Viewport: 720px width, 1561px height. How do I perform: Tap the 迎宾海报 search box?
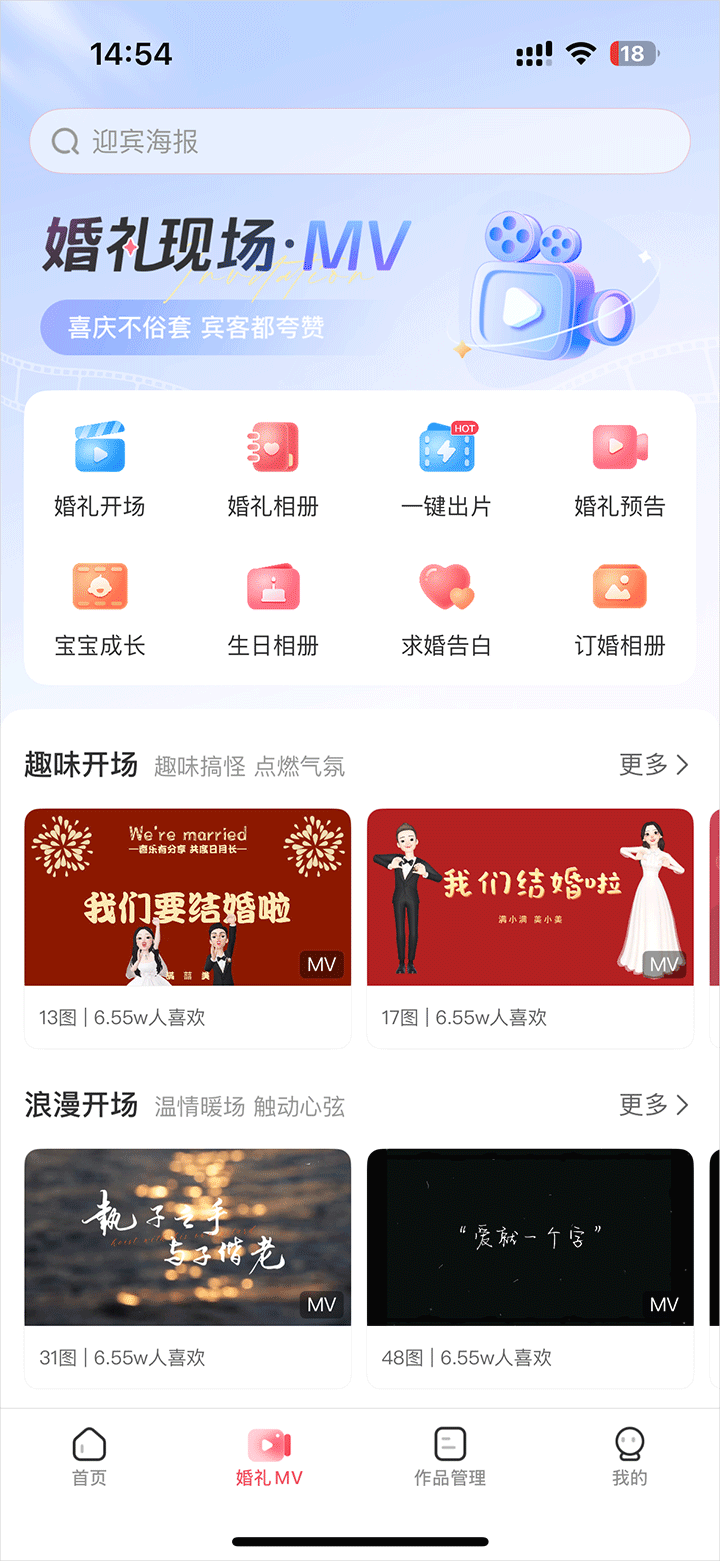coord(360,141)
